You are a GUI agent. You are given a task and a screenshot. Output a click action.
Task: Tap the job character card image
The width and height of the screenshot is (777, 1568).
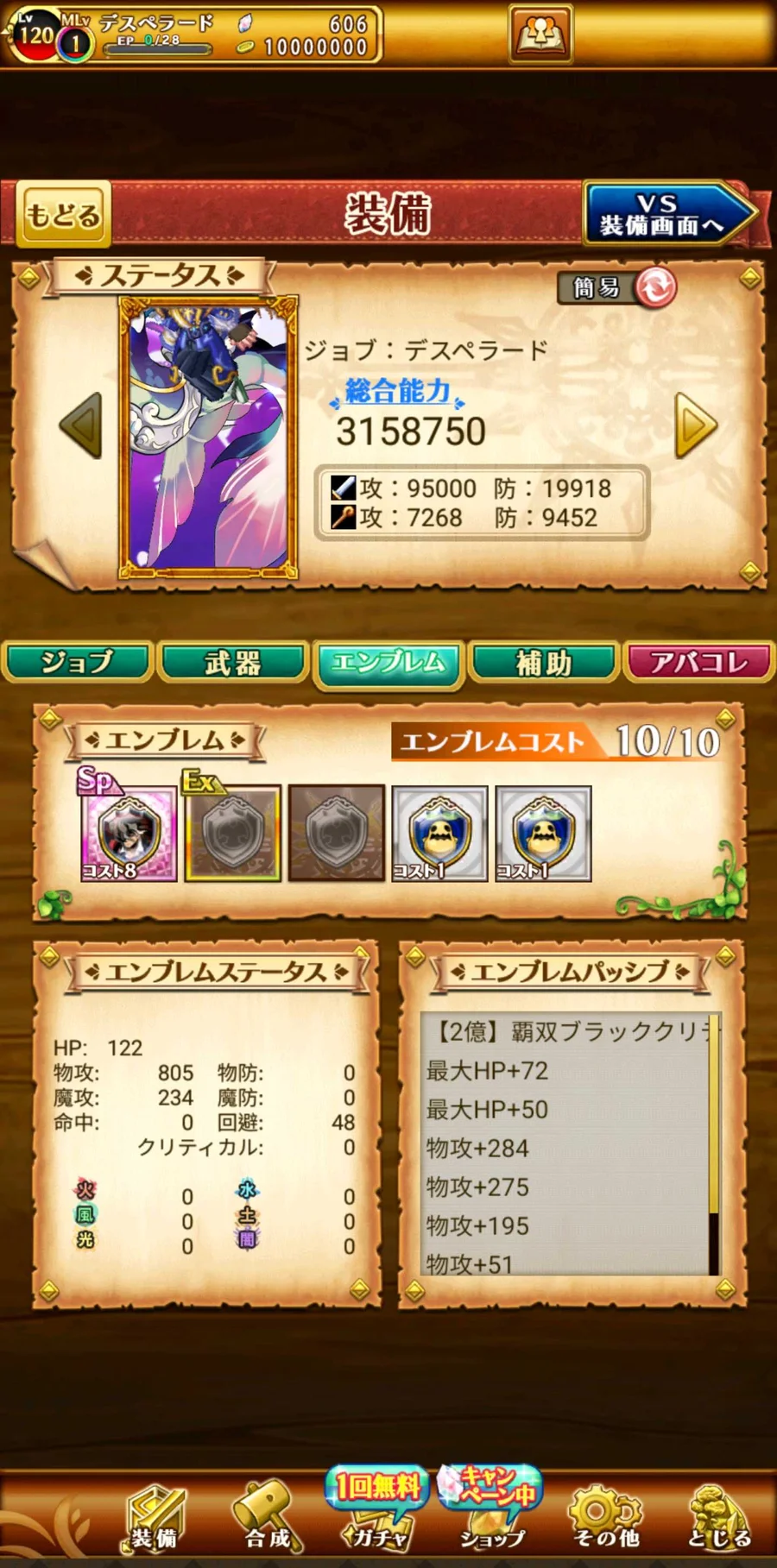click(208, 437)
